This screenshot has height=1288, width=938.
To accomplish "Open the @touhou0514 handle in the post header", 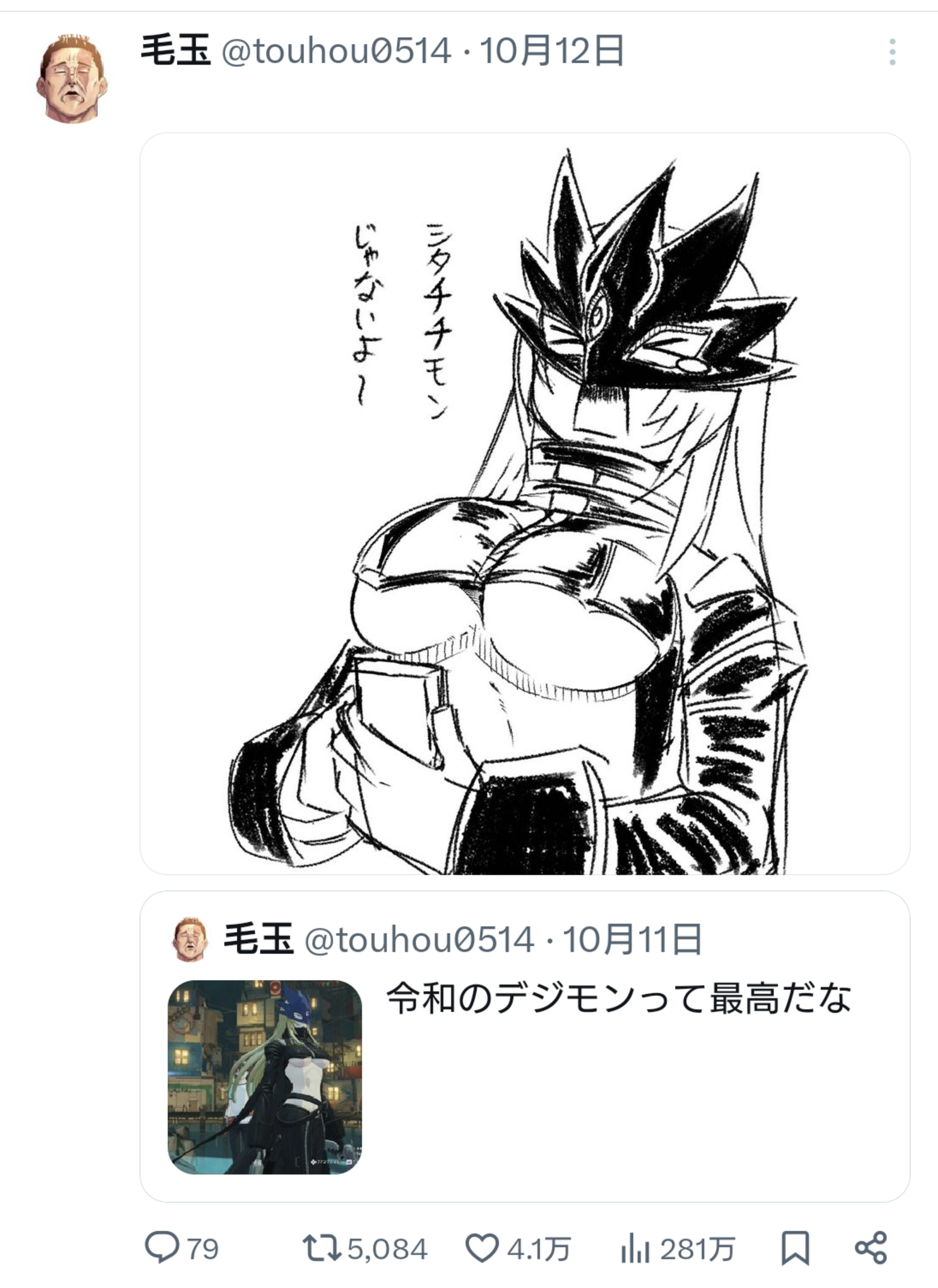I will tap(336, 51).
